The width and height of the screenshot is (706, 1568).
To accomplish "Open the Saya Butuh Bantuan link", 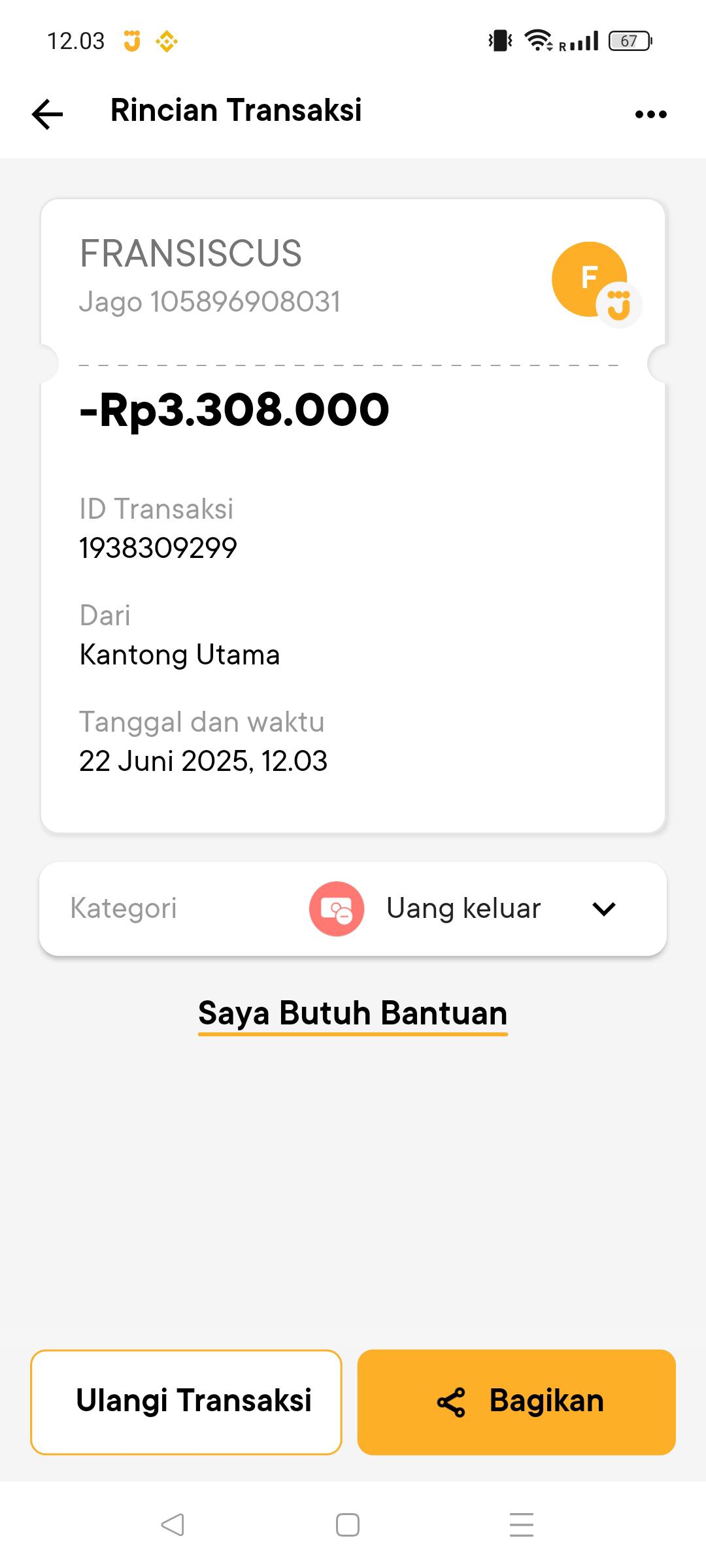I will pos(353,1014).
